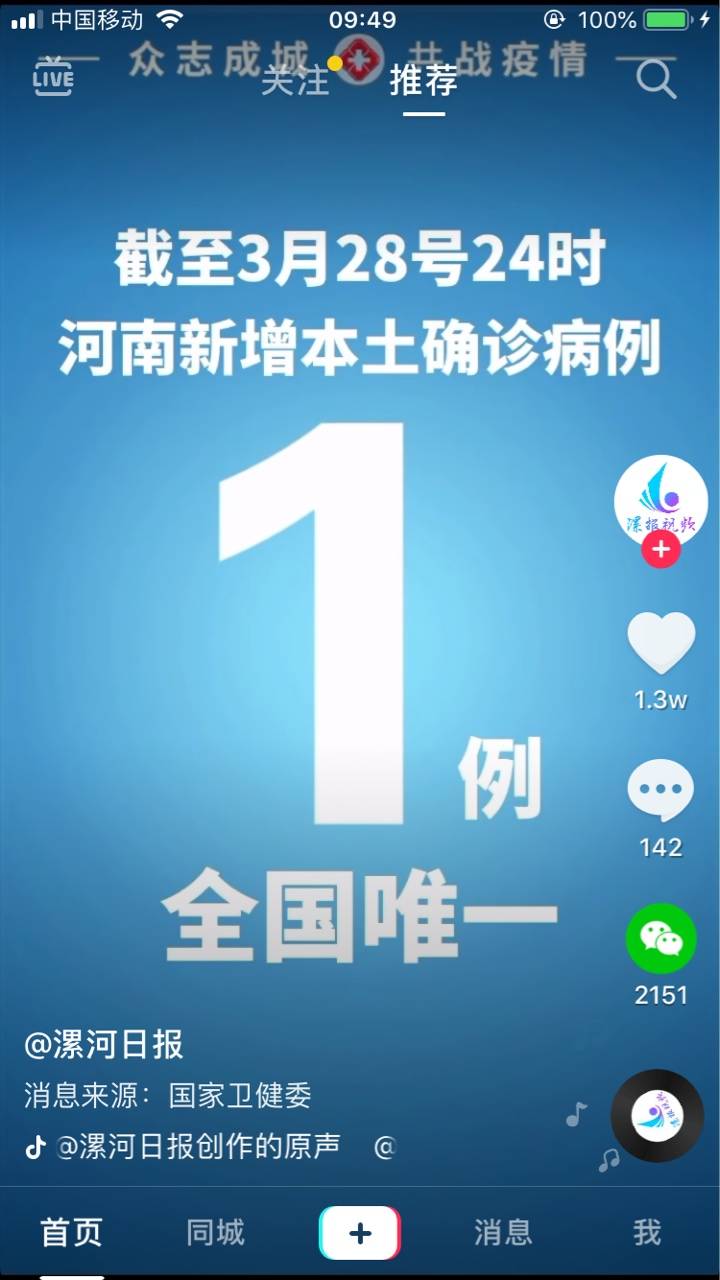Open the spinning music disc

(x=657, y=1115)
